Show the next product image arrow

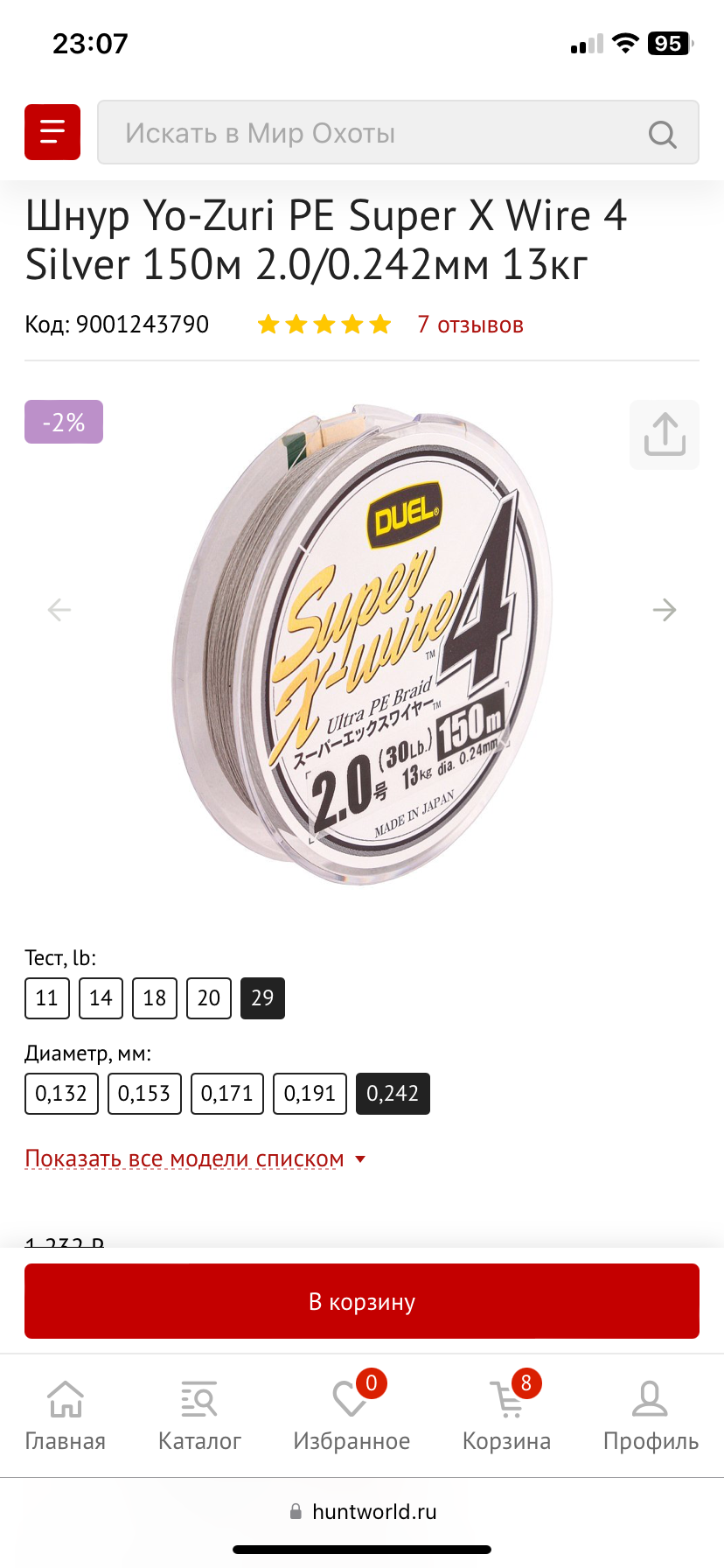(x=665, y=610)
